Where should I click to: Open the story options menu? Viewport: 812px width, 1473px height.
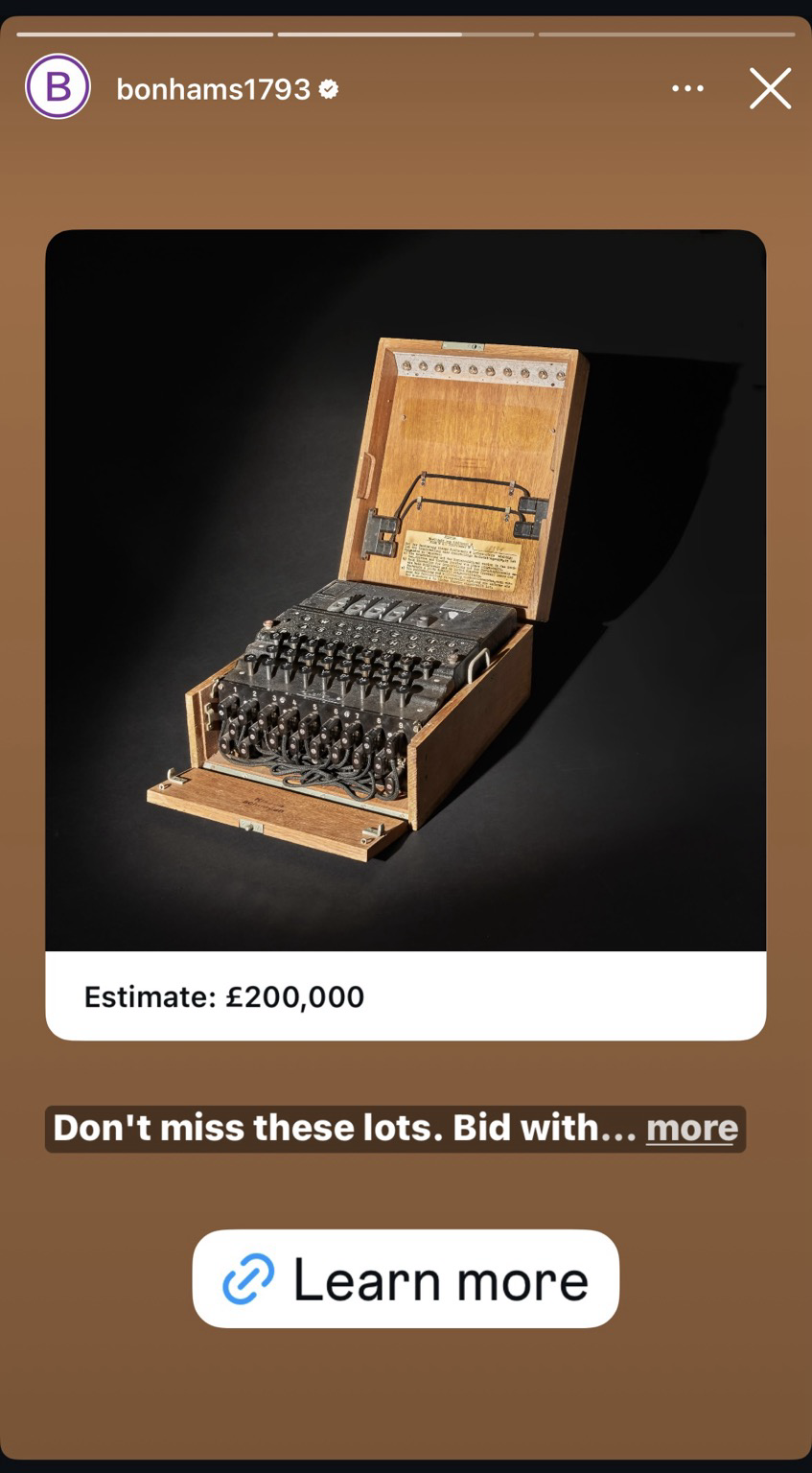pos(687,88)
